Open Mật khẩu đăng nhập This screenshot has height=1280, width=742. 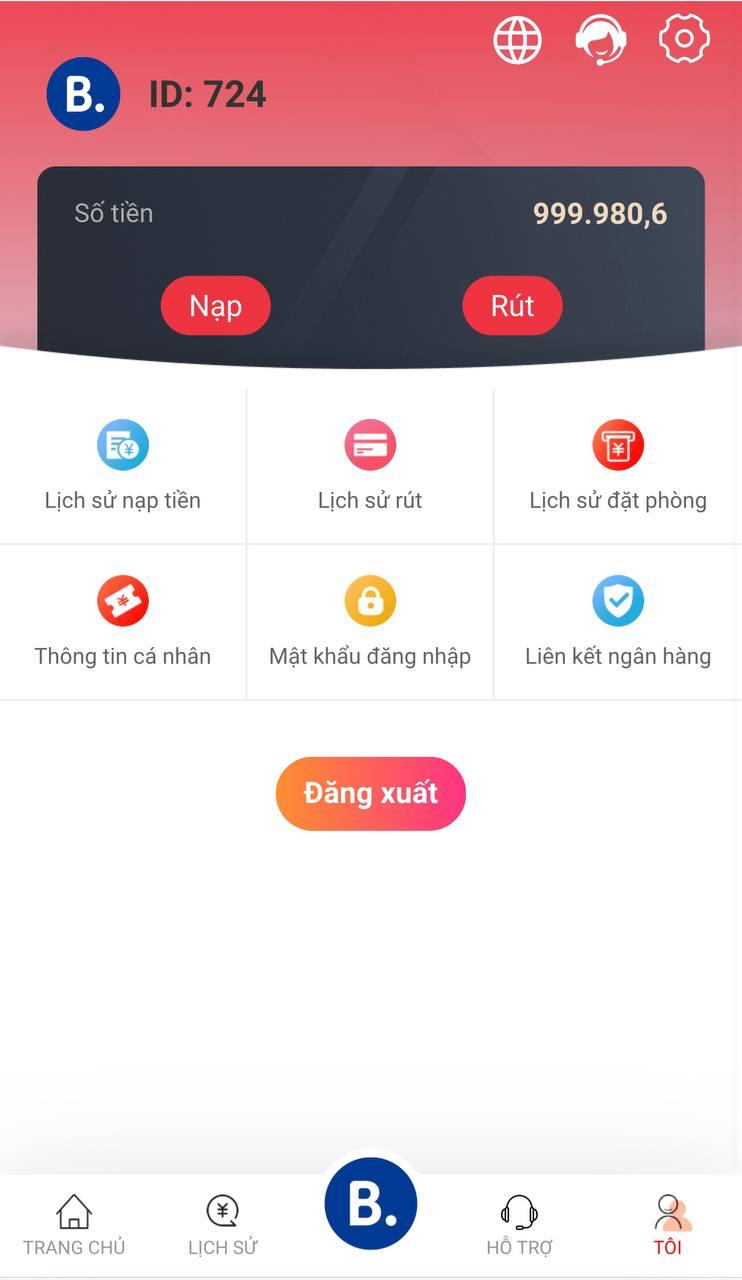click(x=370, y=623)
